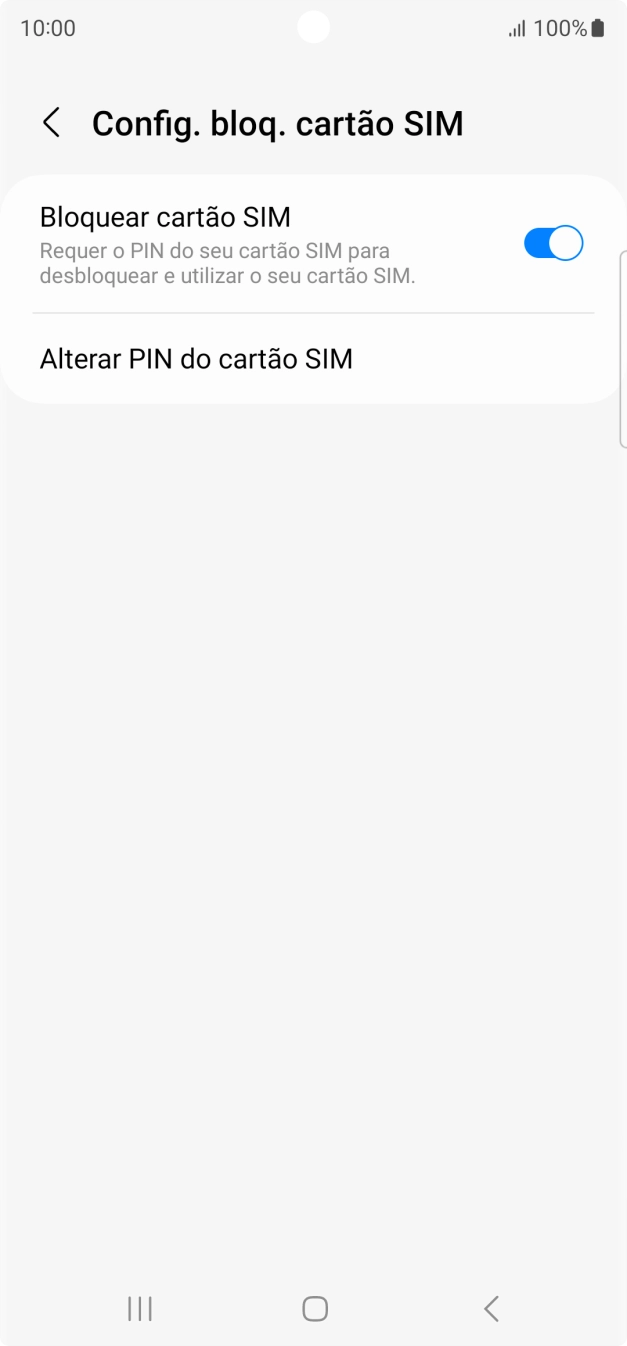Disable the Bloquear cartão SIM switch
Image resolution: width=627 pixels, height=1346 pixels.
[x=553, y=244]
